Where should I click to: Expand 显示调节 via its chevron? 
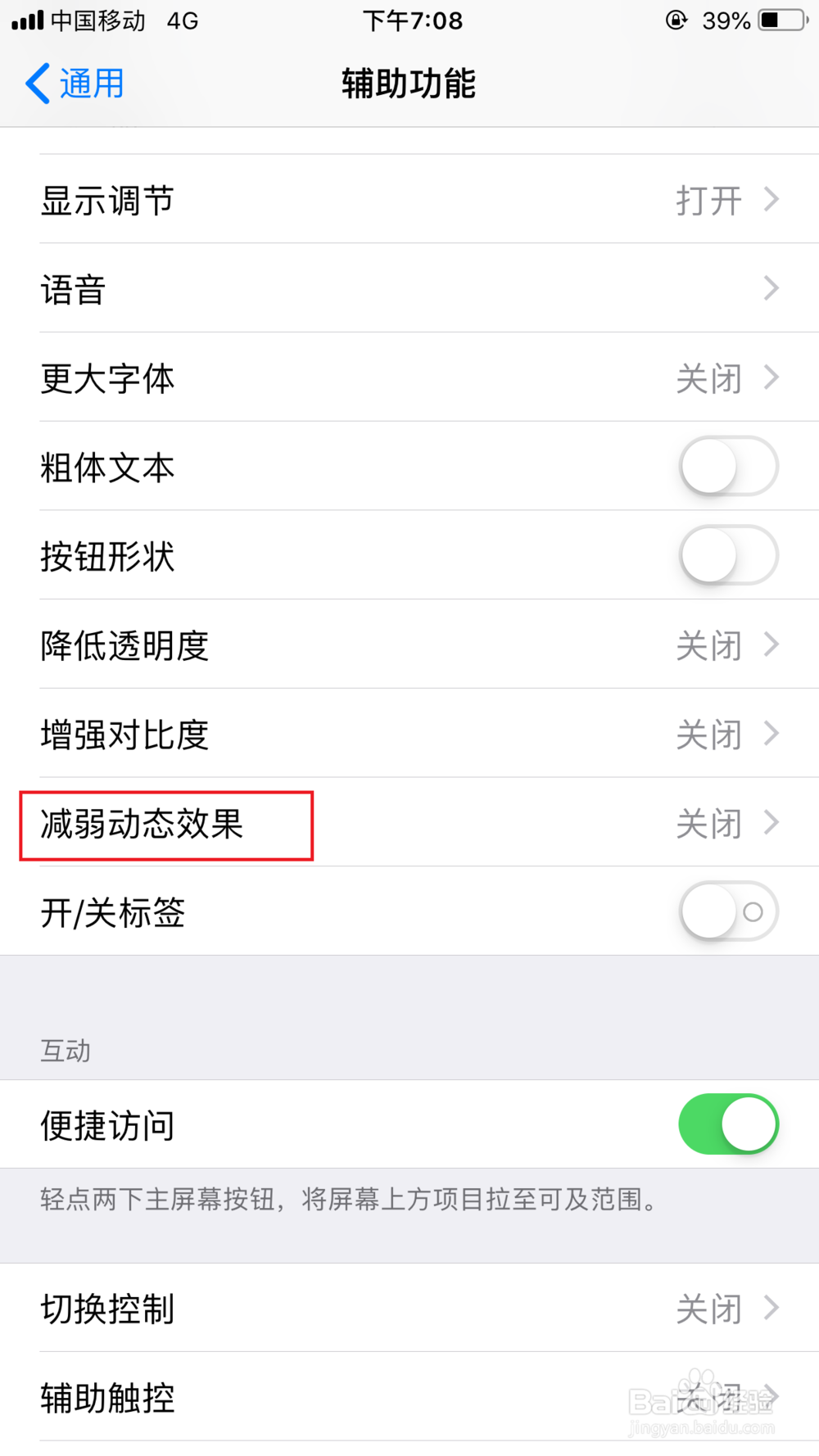pyautogui.click(x=771, y=199)
